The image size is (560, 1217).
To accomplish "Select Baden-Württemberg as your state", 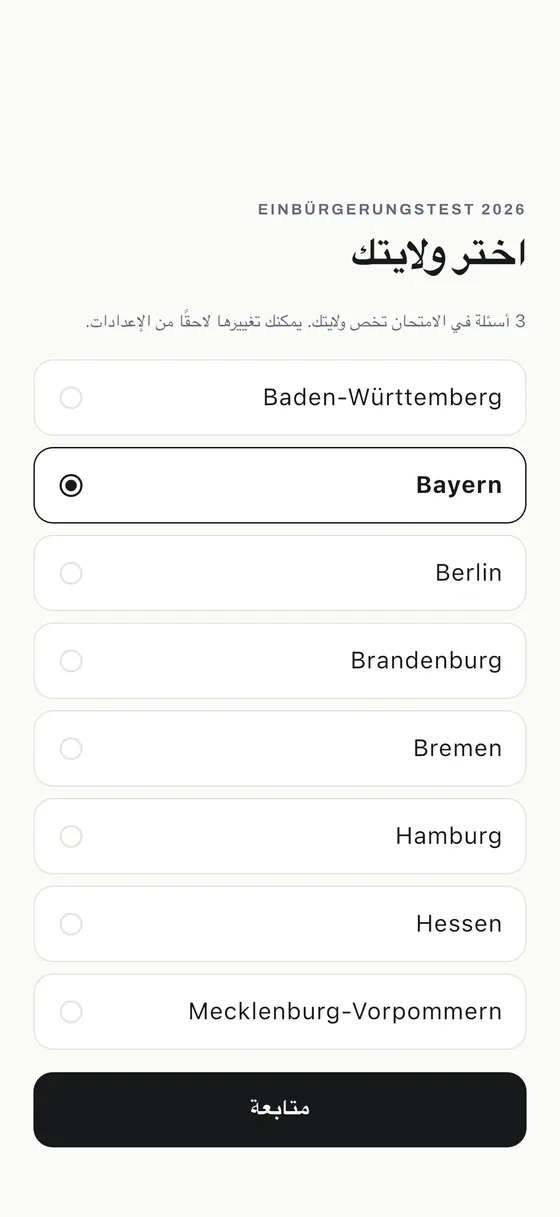I will point(280,398).
